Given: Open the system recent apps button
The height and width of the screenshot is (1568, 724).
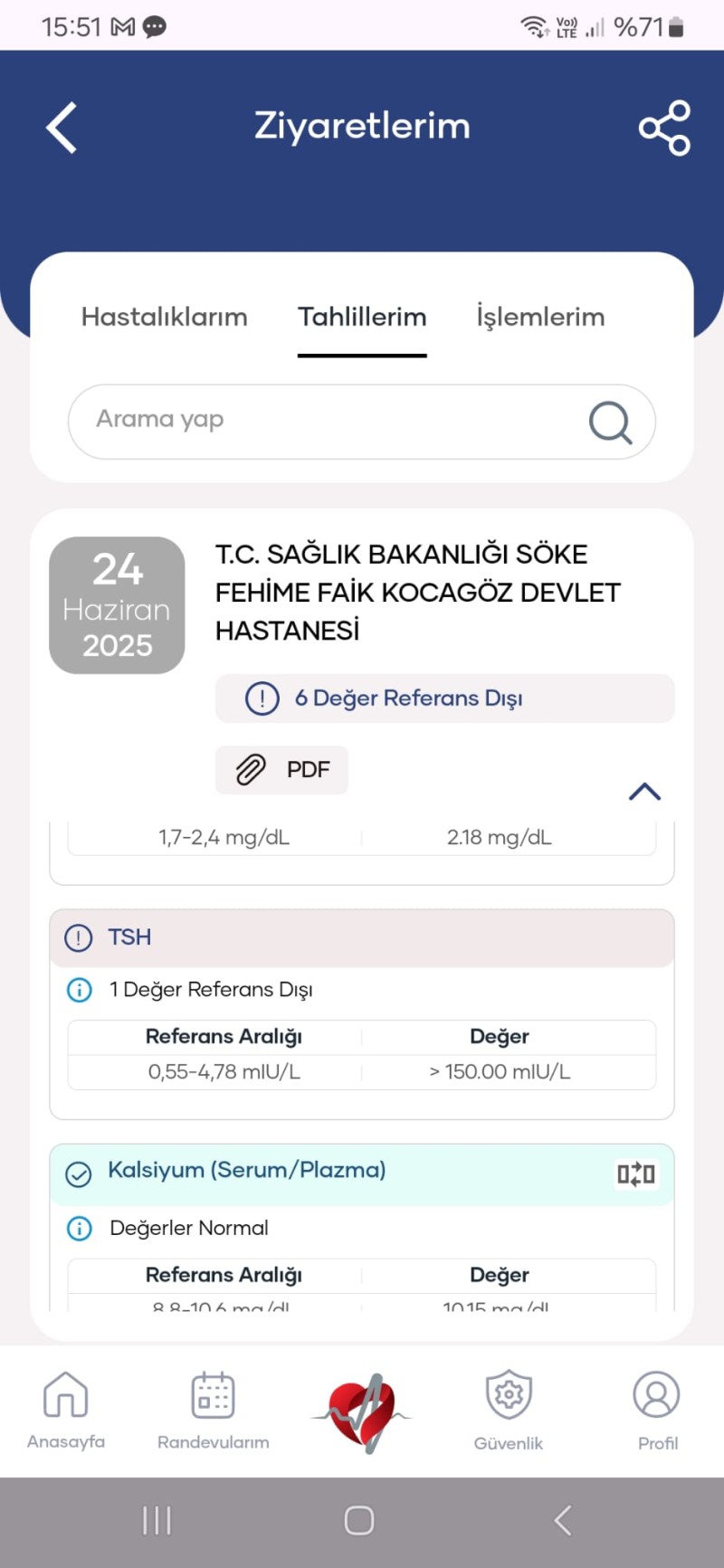Looking at the screenshot, I should (x=157, y=1520).
